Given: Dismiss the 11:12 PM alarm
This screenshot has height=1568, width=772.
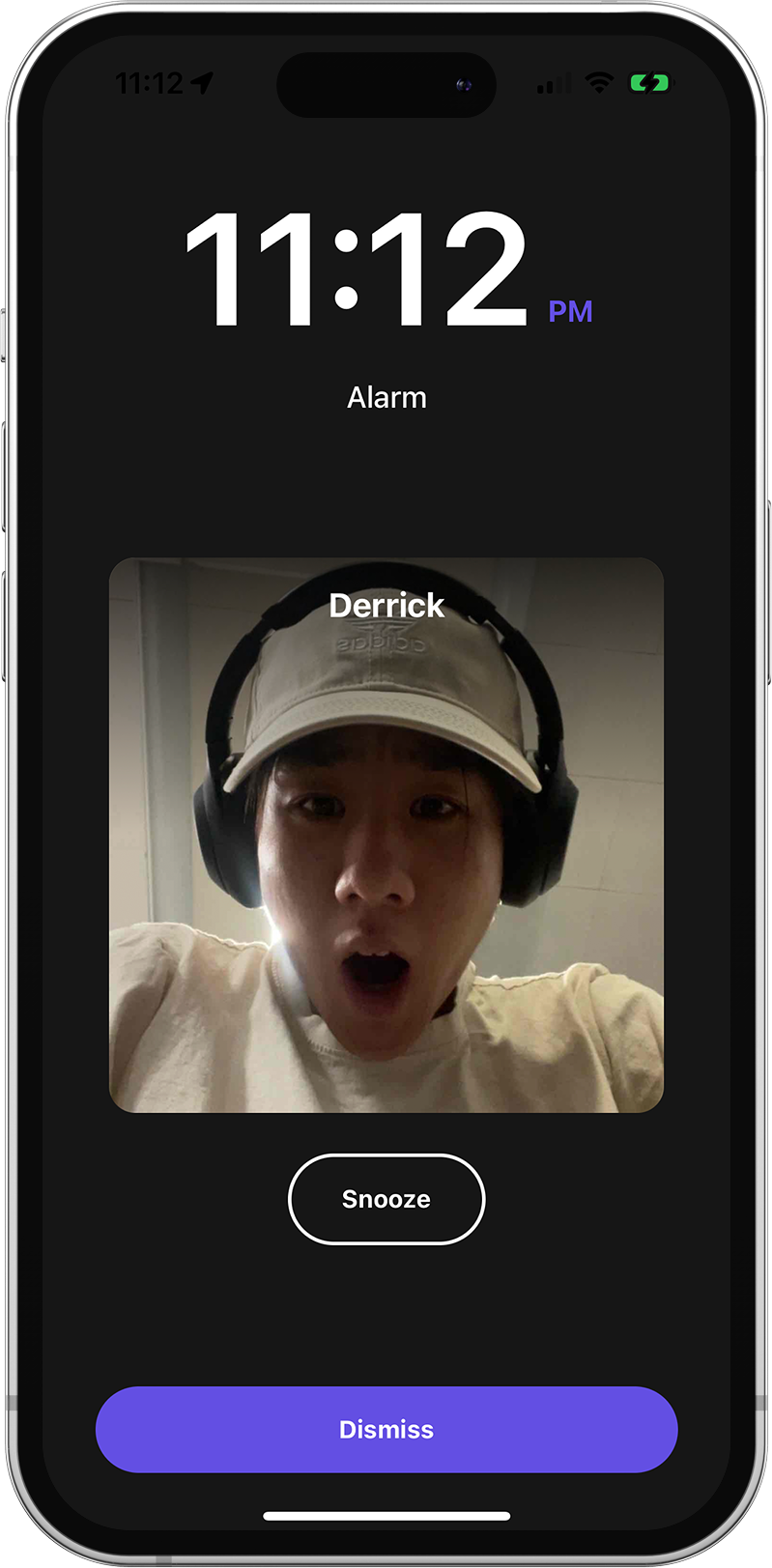Looking at the screenshot, I should coord(386,1429).
